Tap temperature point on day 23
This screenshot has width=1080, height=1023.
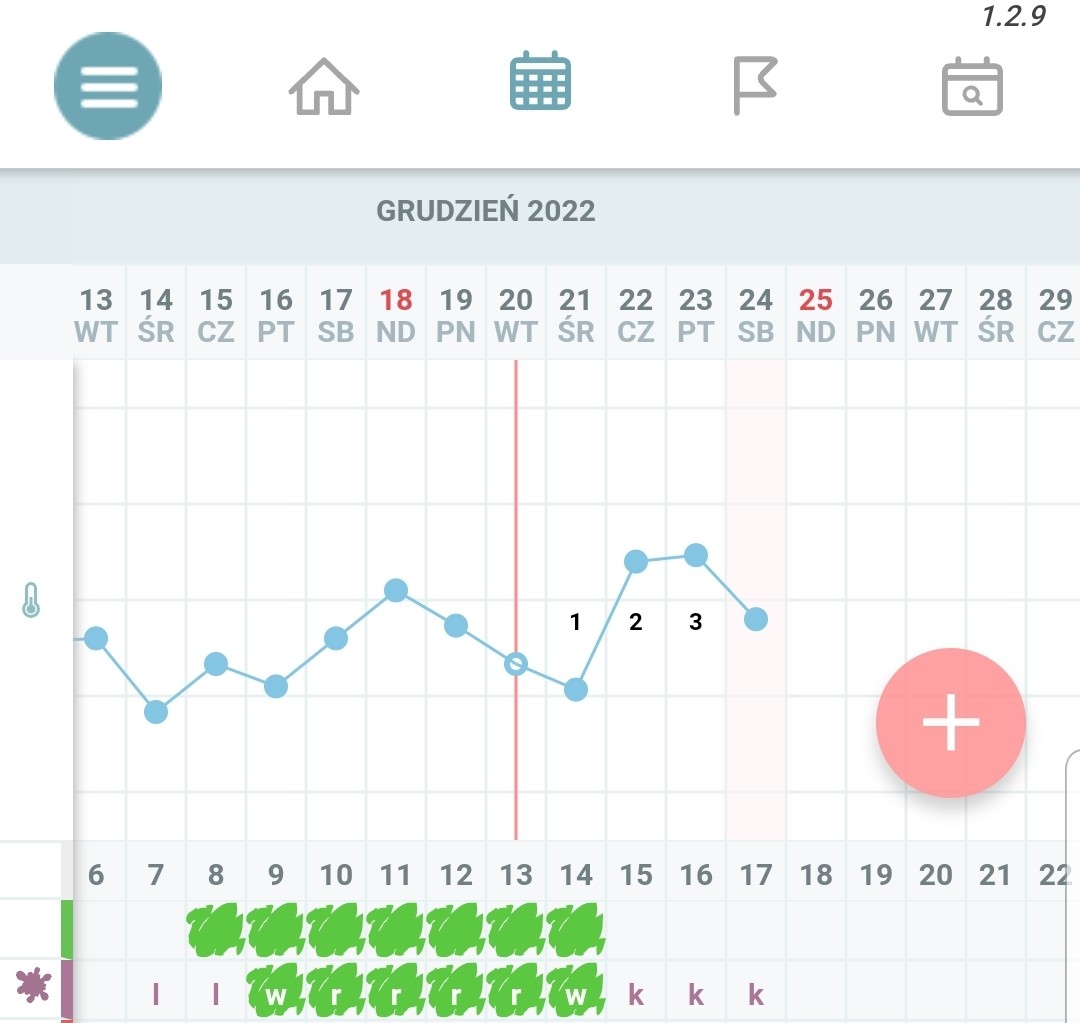696,555
